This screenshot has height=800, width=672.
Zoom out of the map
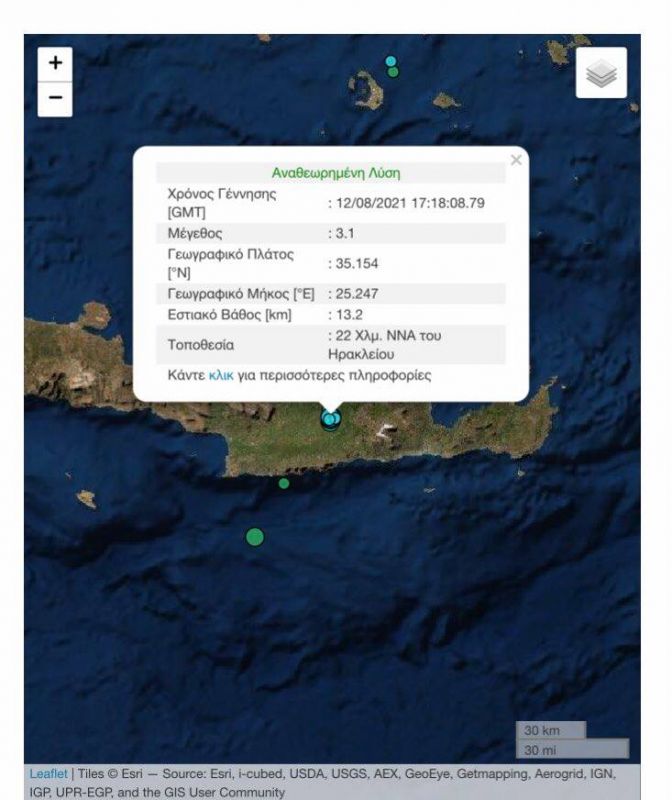[55, 98]
